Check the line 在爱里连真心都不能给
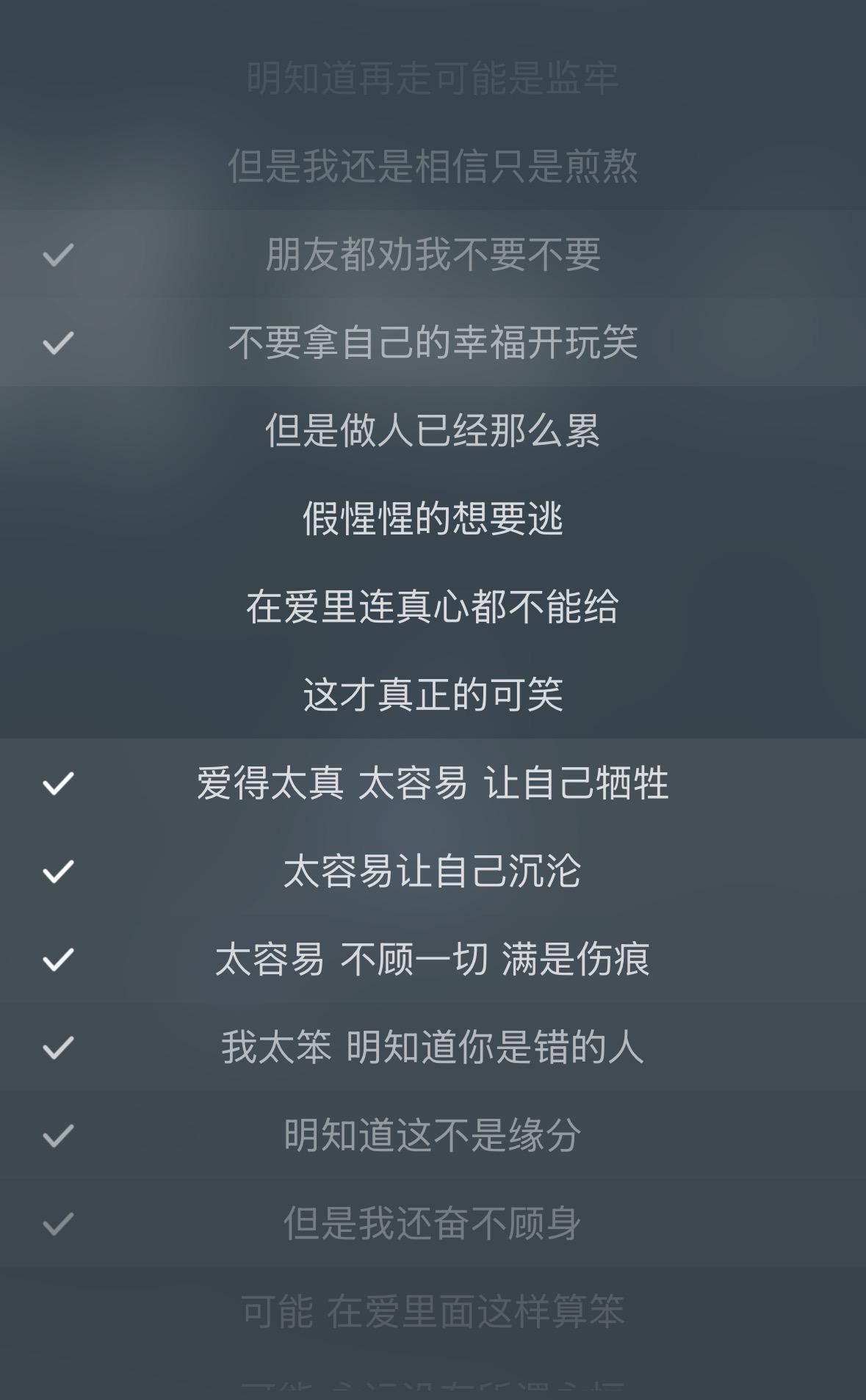The height and width of the screenshot is (1400, 866). pyautogui.click(x=433, y=606)
